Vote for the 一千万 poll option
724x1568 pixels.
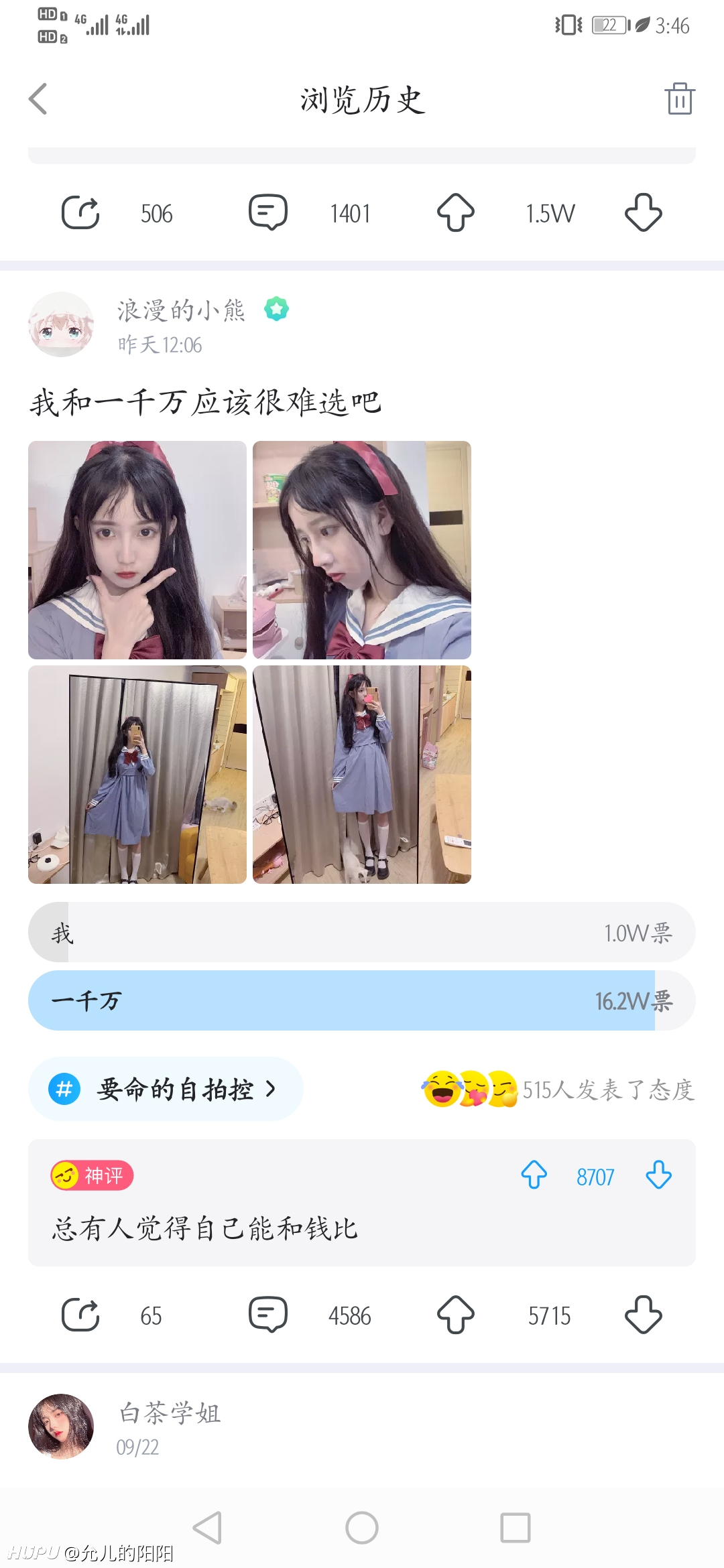tap(362, 1000)
